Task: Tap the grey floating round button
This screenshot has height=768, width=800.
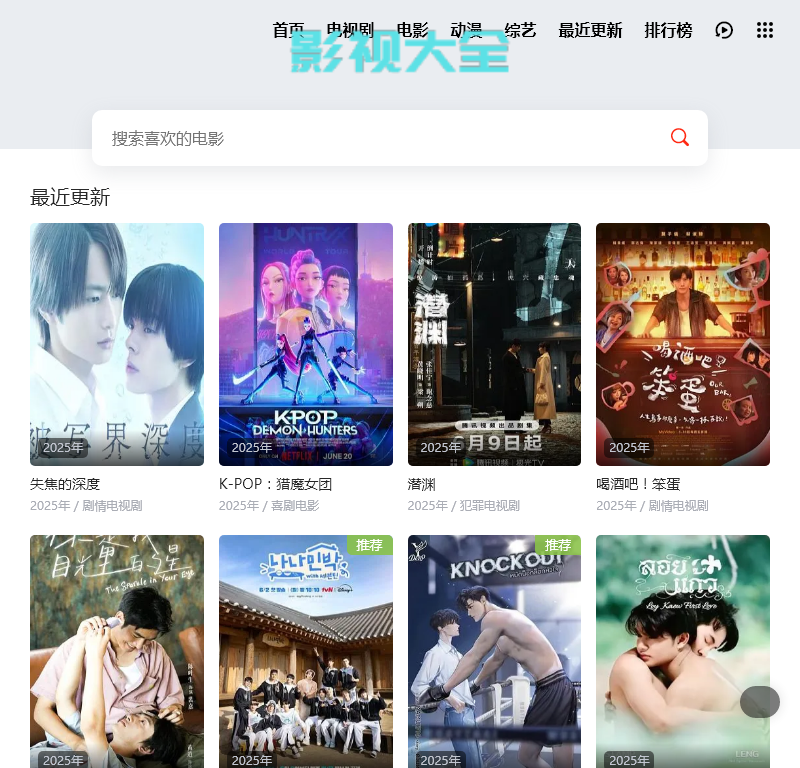Action: pos(760,702)
